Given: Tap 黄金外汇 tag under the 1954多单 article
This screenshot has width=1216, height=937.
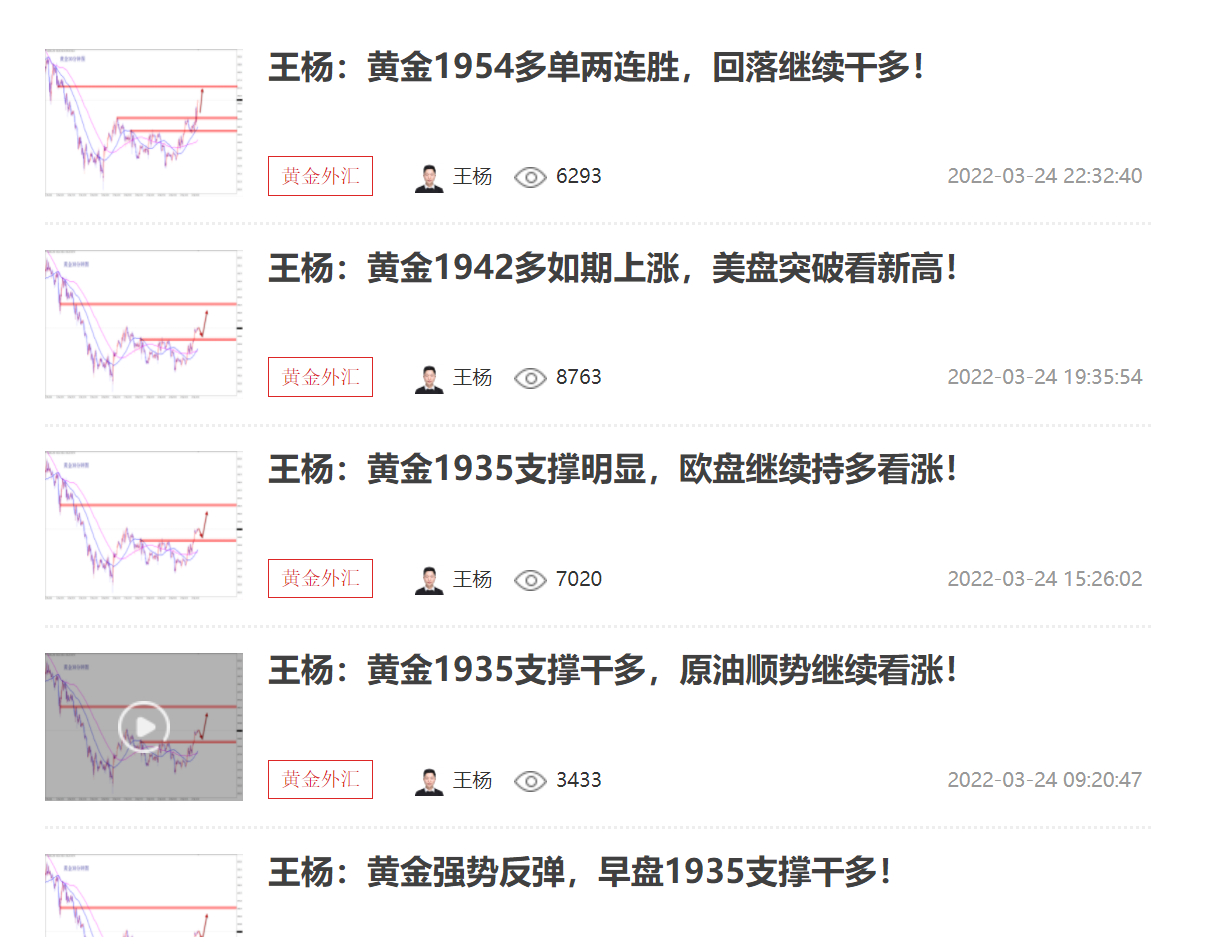Looking at the screenshot, I should coord(320,176).
